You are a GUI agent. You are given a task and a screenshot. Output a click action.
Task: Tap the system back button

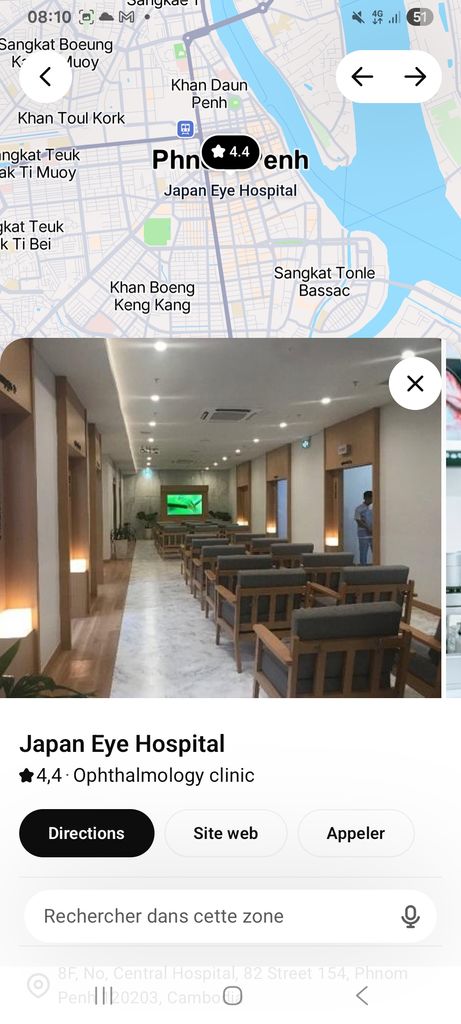point(362,995)
